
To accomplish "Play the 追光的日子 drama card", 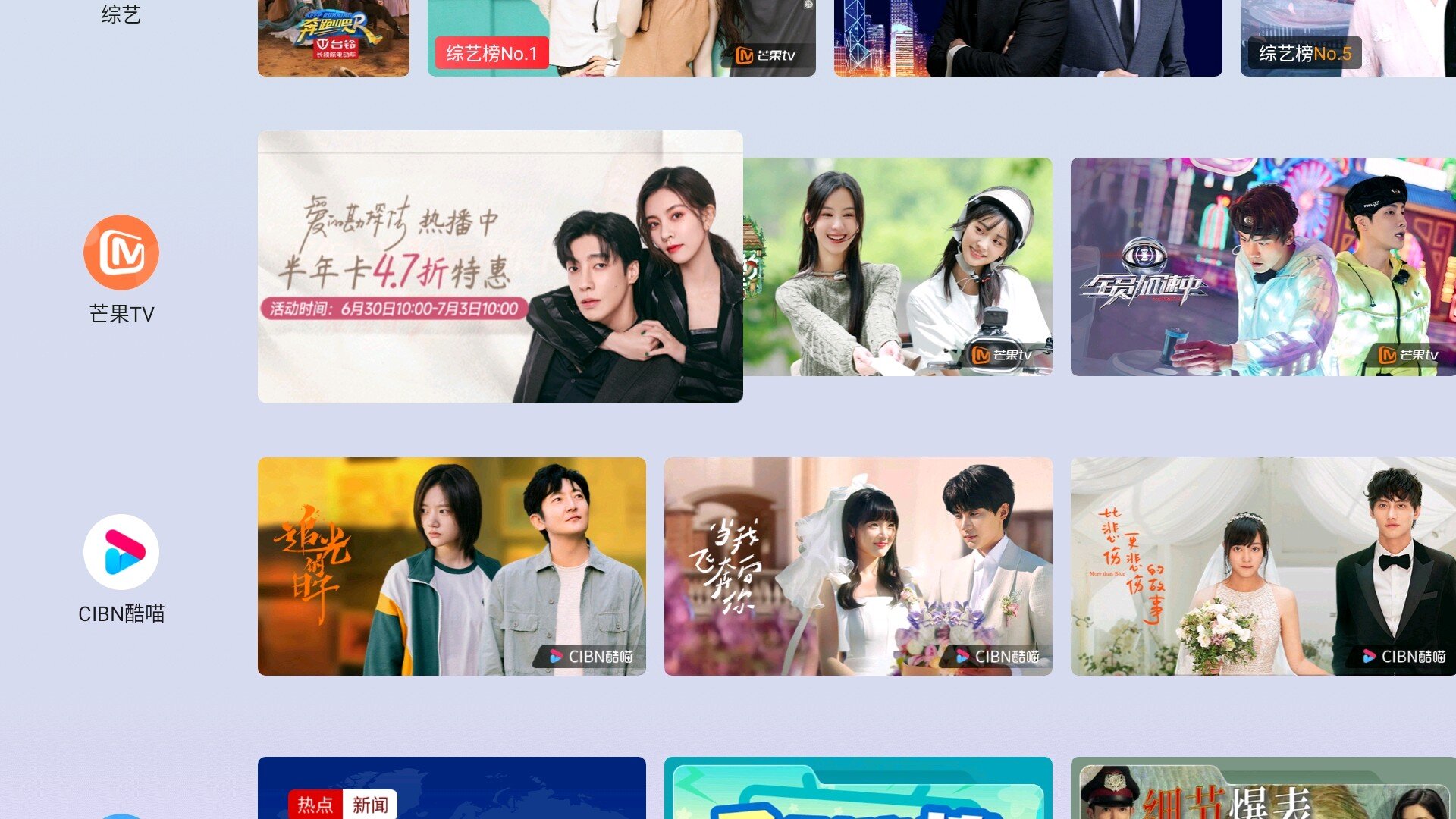I will [x=451, y=566].
